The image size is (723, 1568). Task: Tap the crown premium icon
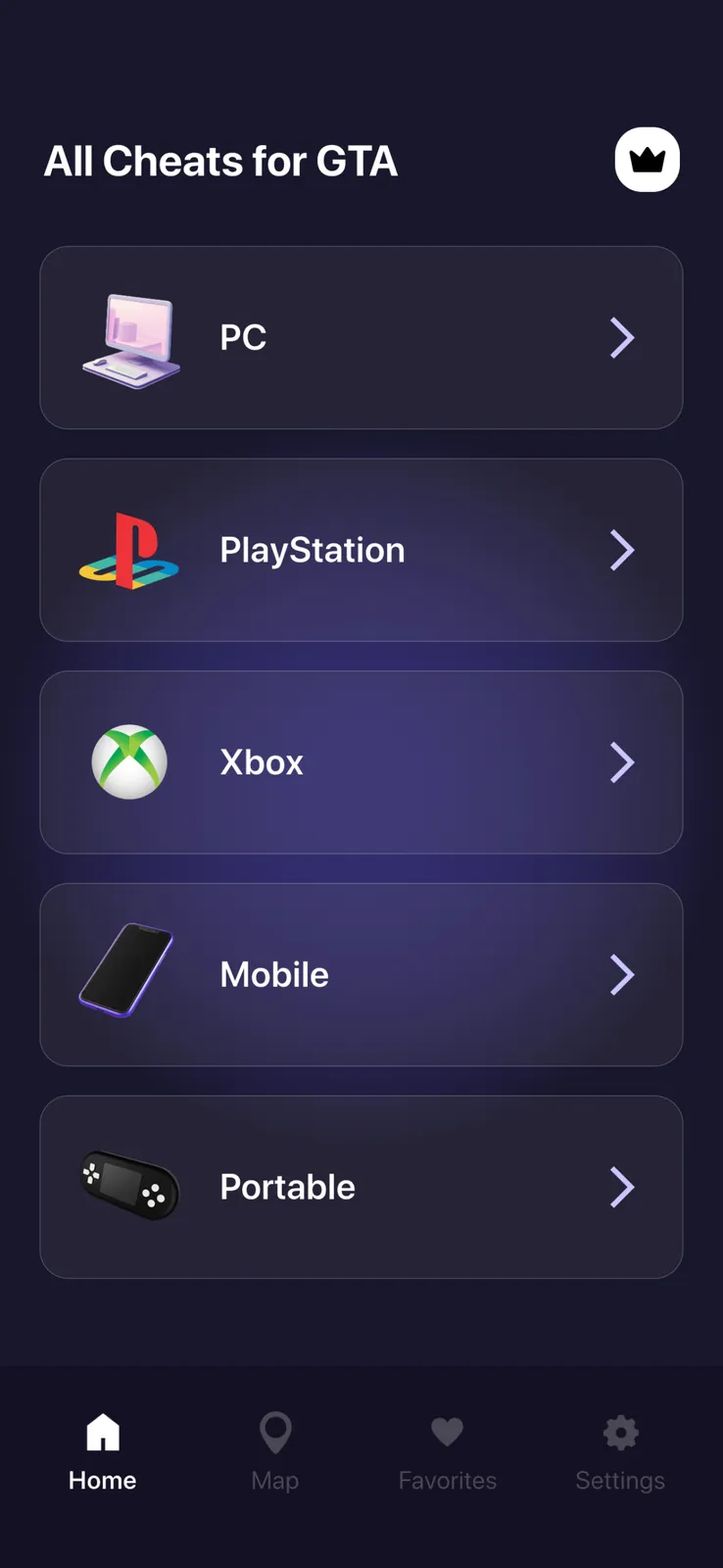(647, 159)
